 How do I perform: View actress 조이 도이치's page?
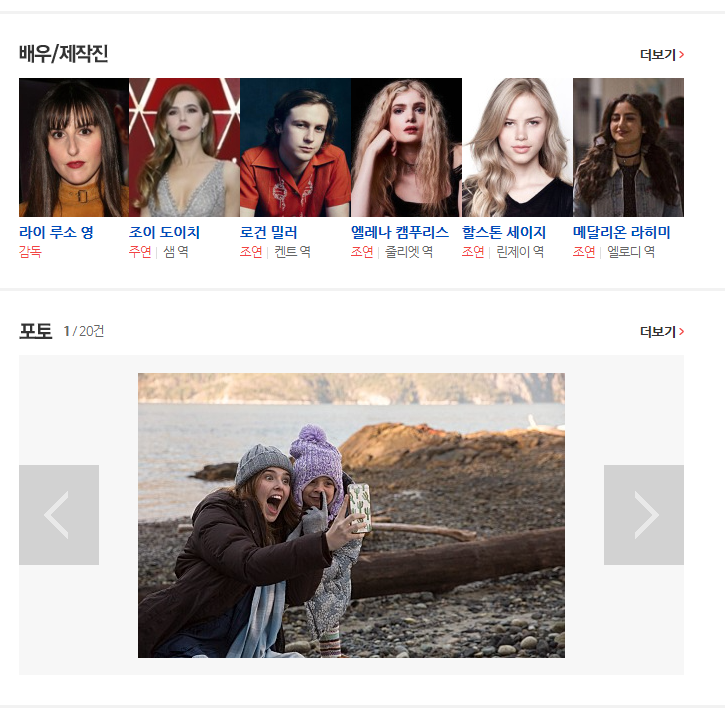164,232
